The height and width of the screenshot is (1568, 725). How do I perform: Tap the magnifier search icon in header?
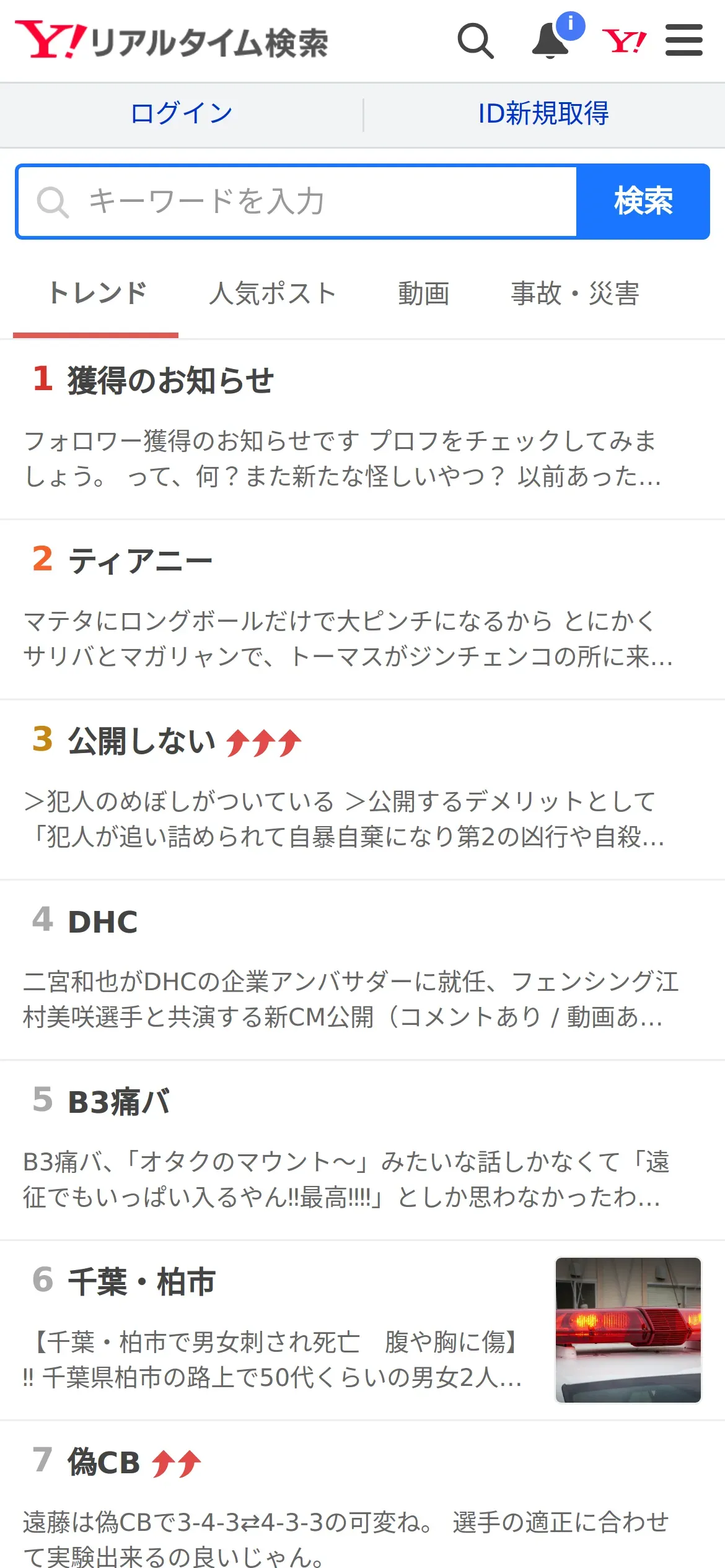tap(475, 41)
